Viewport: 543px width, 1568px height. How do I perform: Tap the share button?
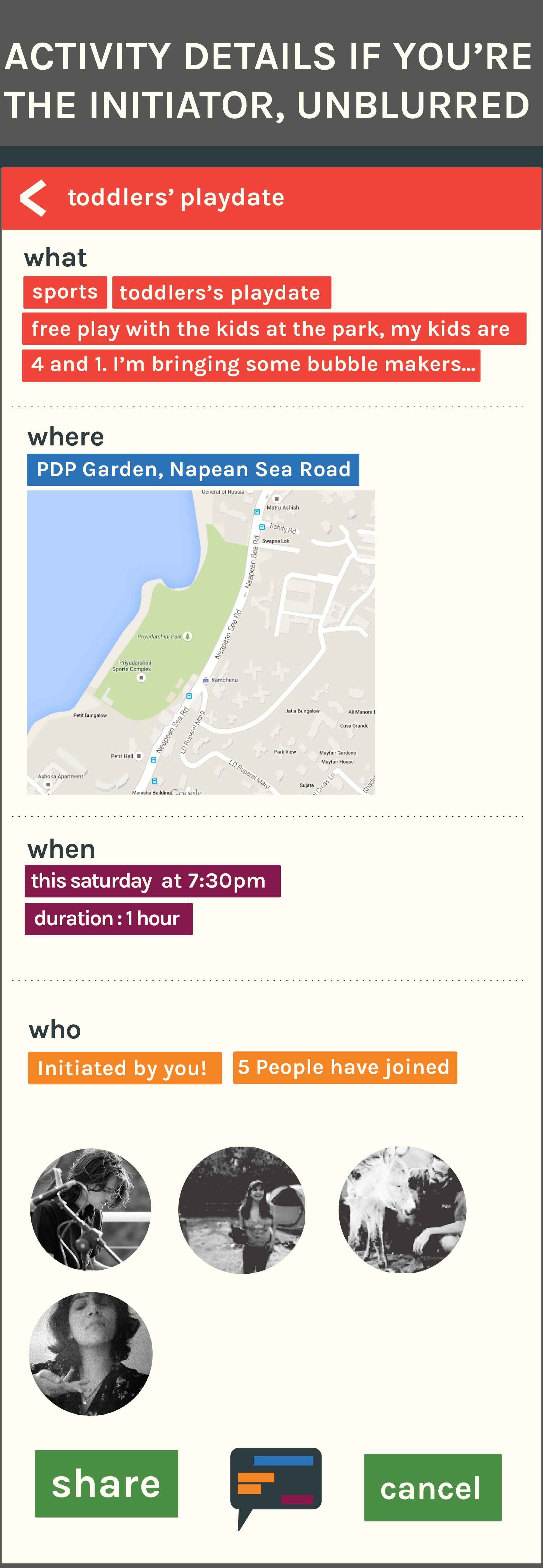click(x=106, y=1483)
